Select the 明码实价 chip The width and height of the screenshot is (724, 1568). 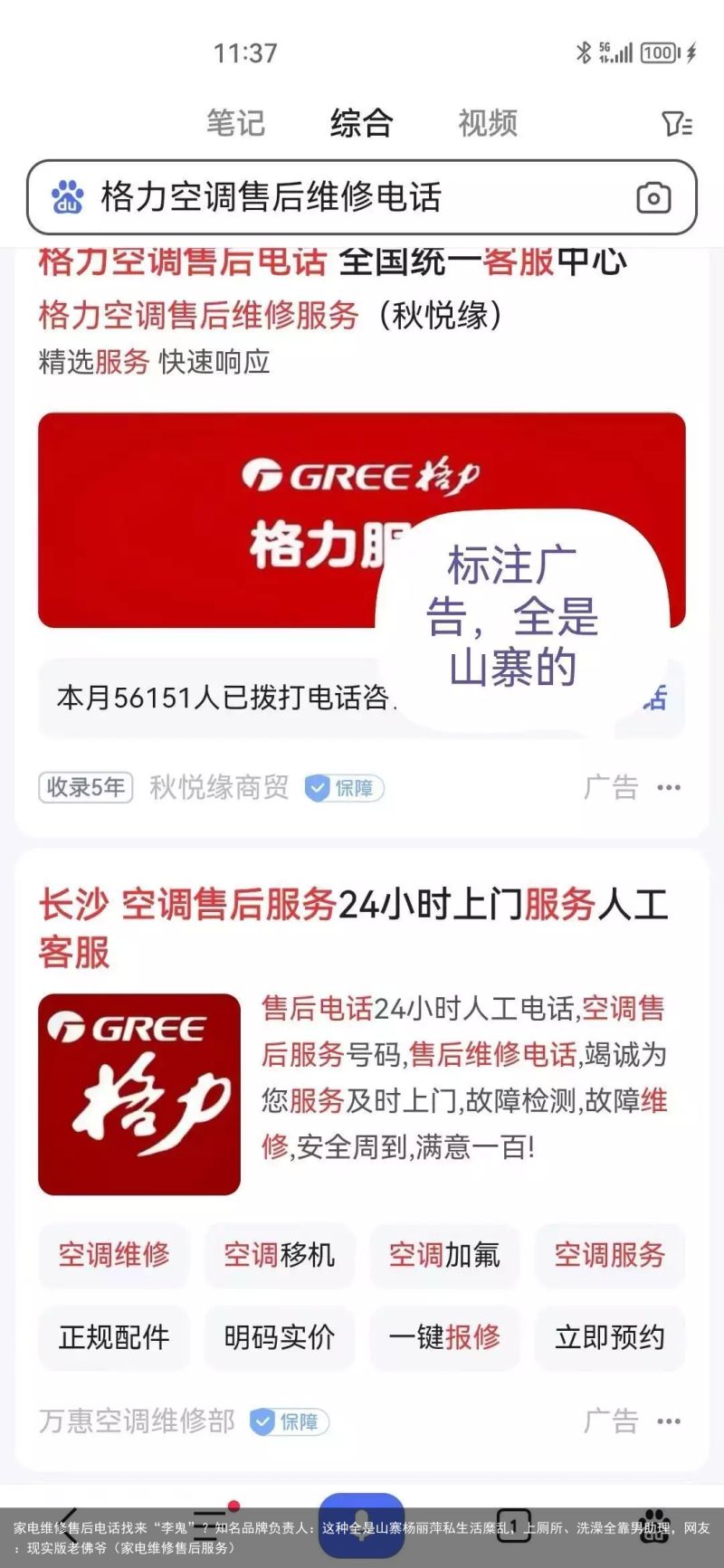280,1337
